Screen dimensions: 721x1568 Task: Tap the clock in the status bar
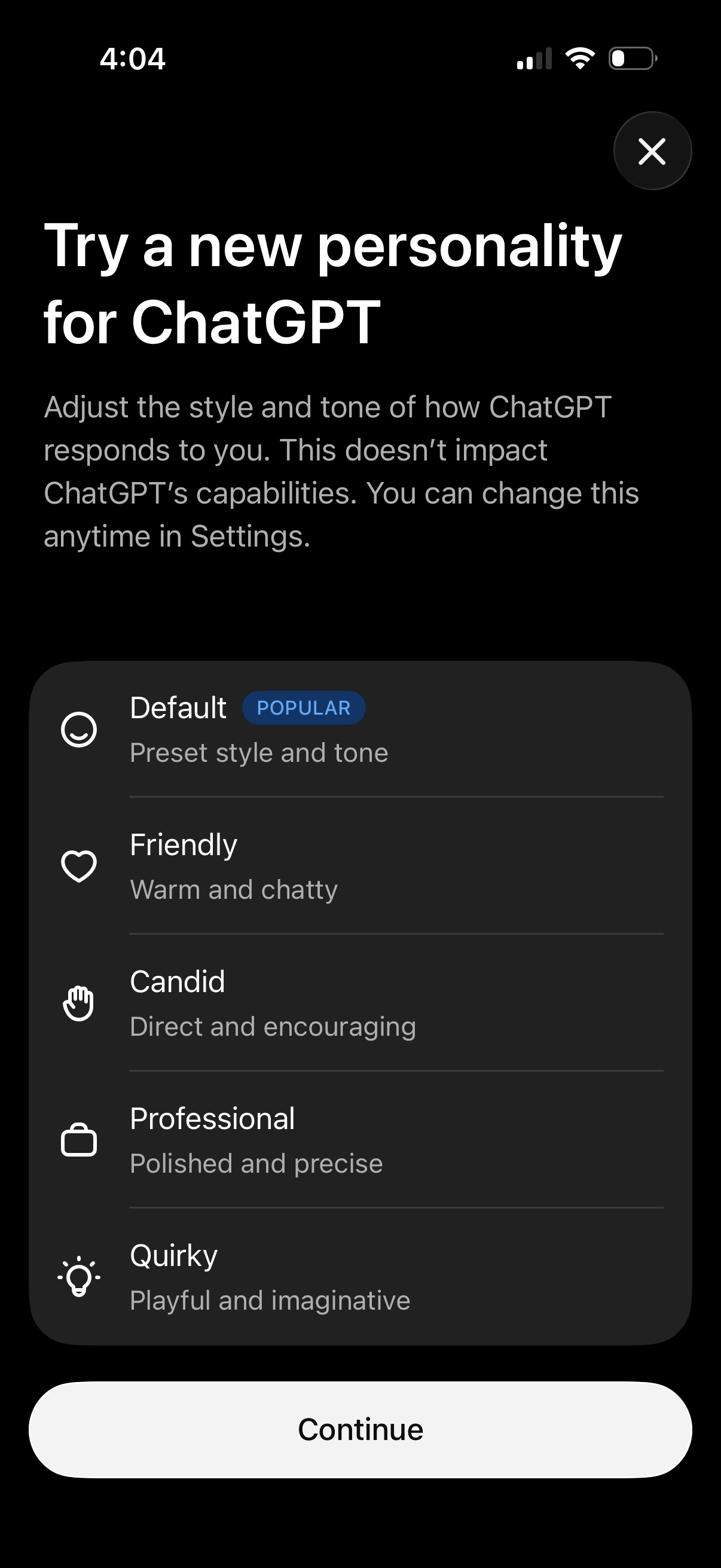click(x=133, y=59)
